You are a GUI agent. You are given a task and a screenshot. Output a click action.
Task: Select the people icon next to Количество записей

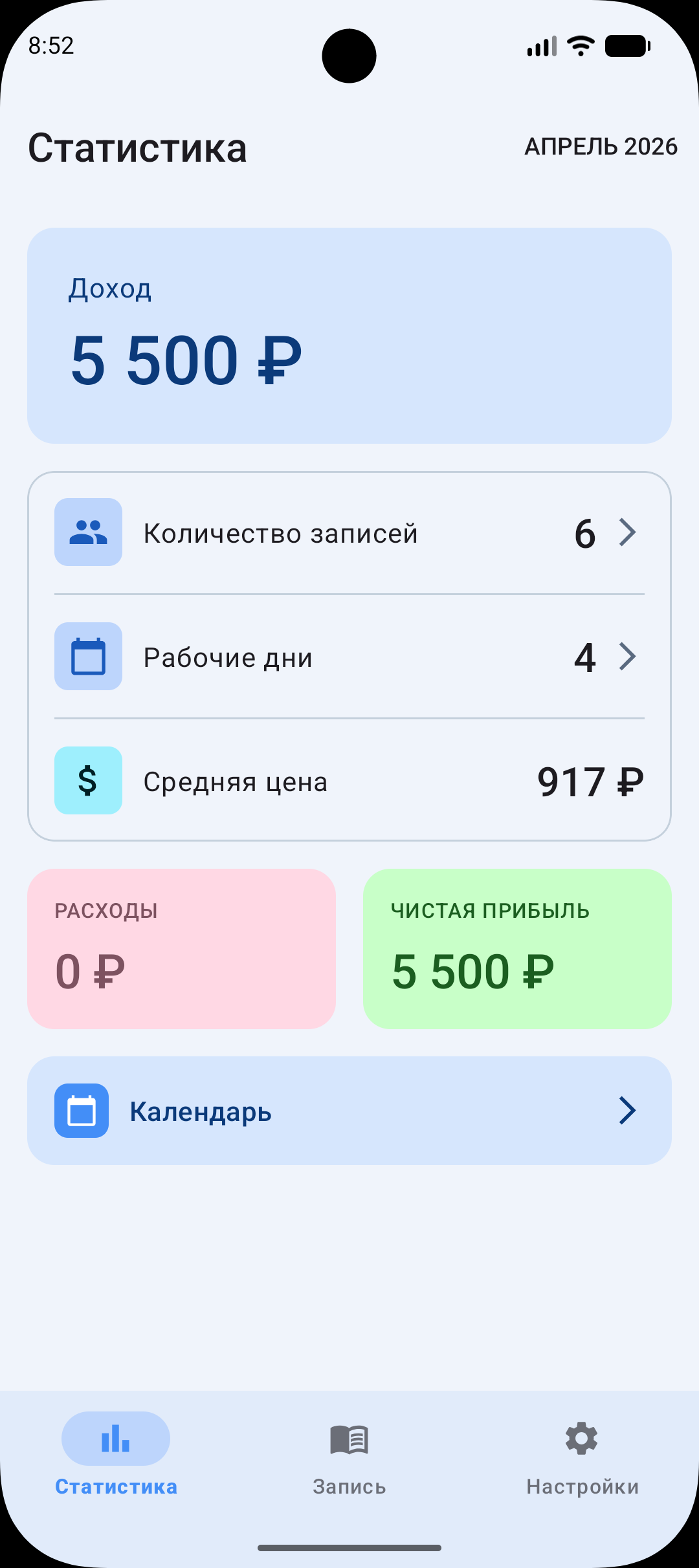pyautogui.click(x=88, y=532)
